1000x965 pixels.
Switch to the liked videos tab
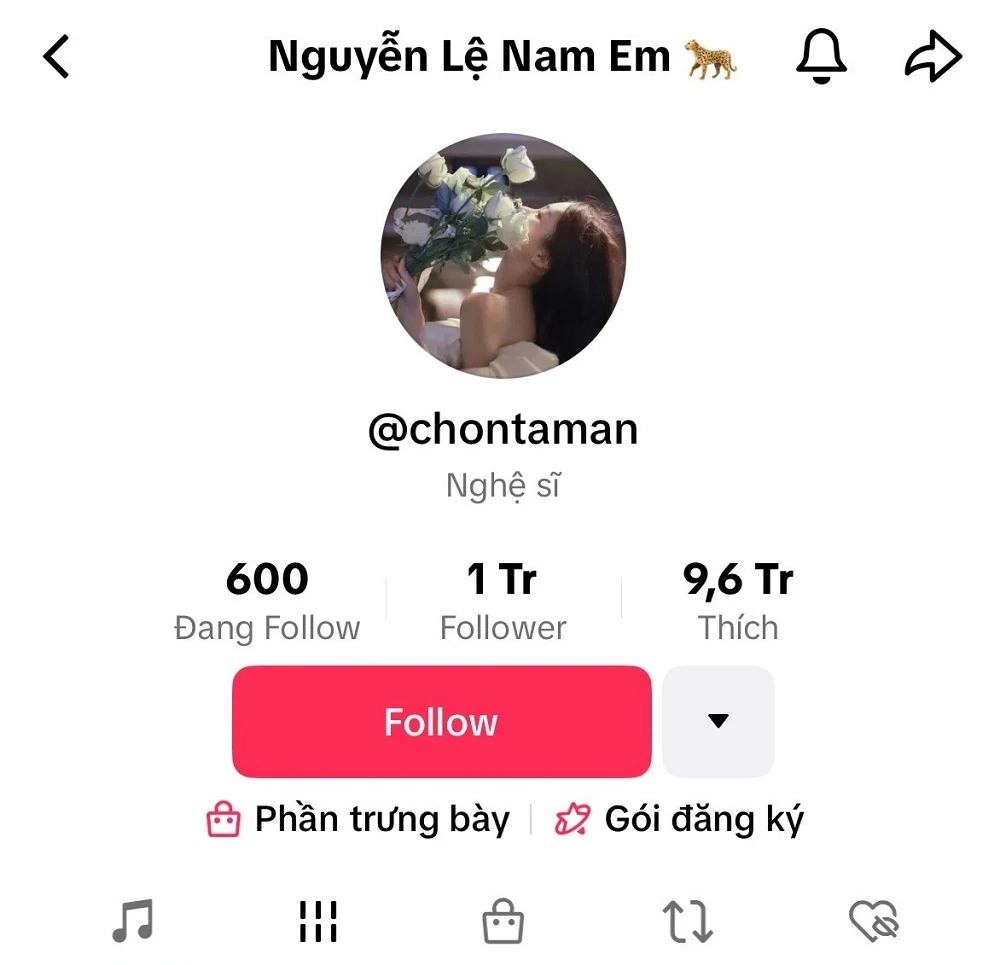point(873,921)
